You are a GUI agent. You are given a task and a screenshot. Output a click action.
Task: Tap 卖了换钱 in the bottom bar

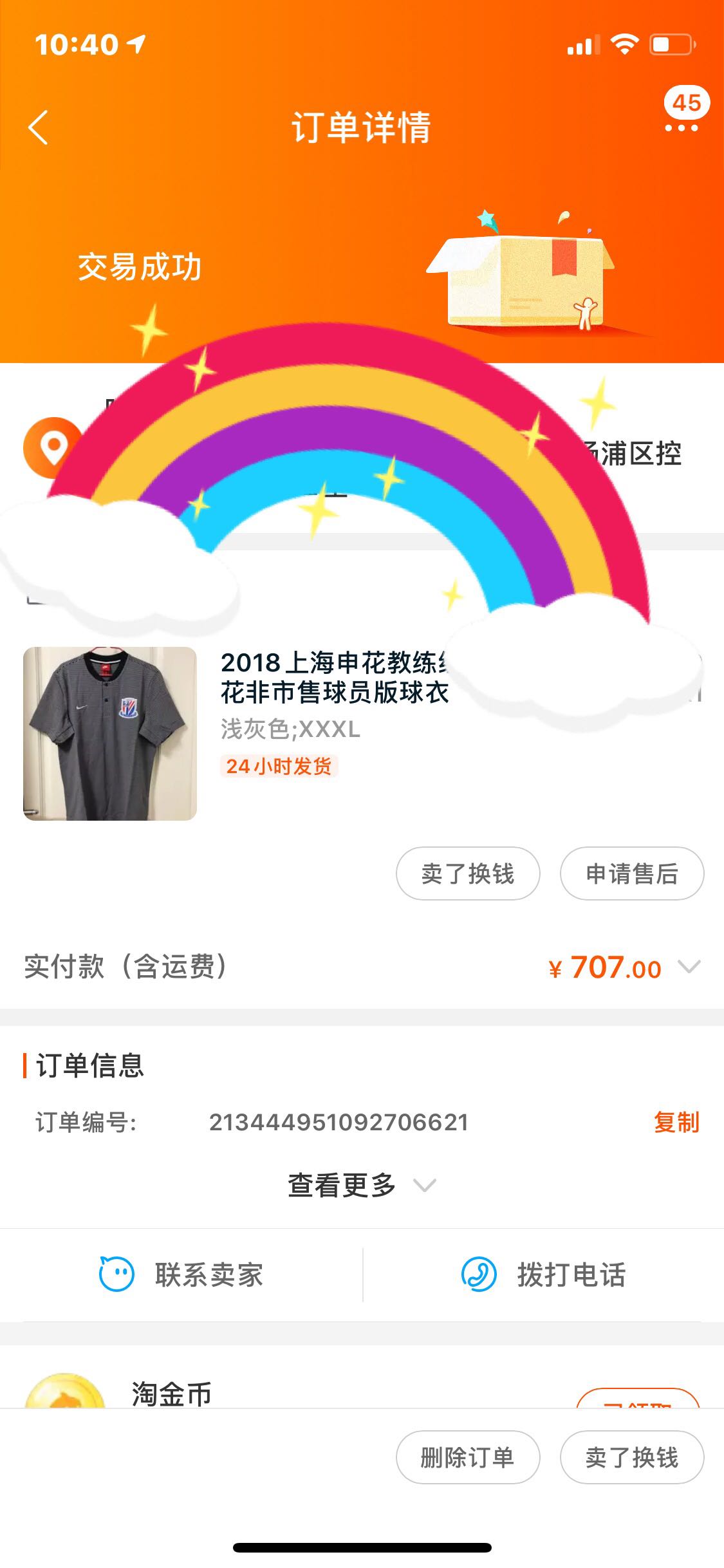tap(632, 1458)
